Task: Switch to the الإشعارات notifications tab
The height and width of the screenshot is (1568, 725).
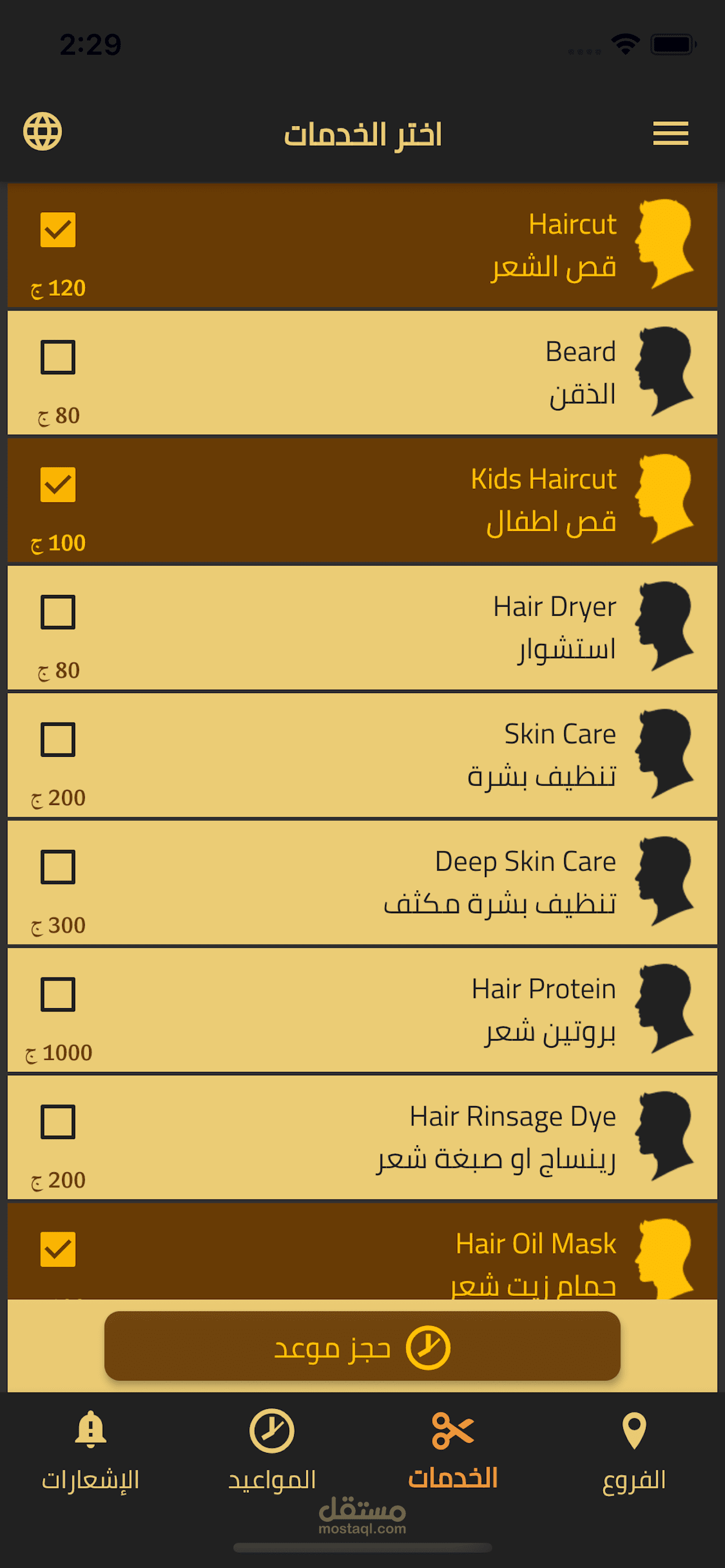Action: (90, 1449)
